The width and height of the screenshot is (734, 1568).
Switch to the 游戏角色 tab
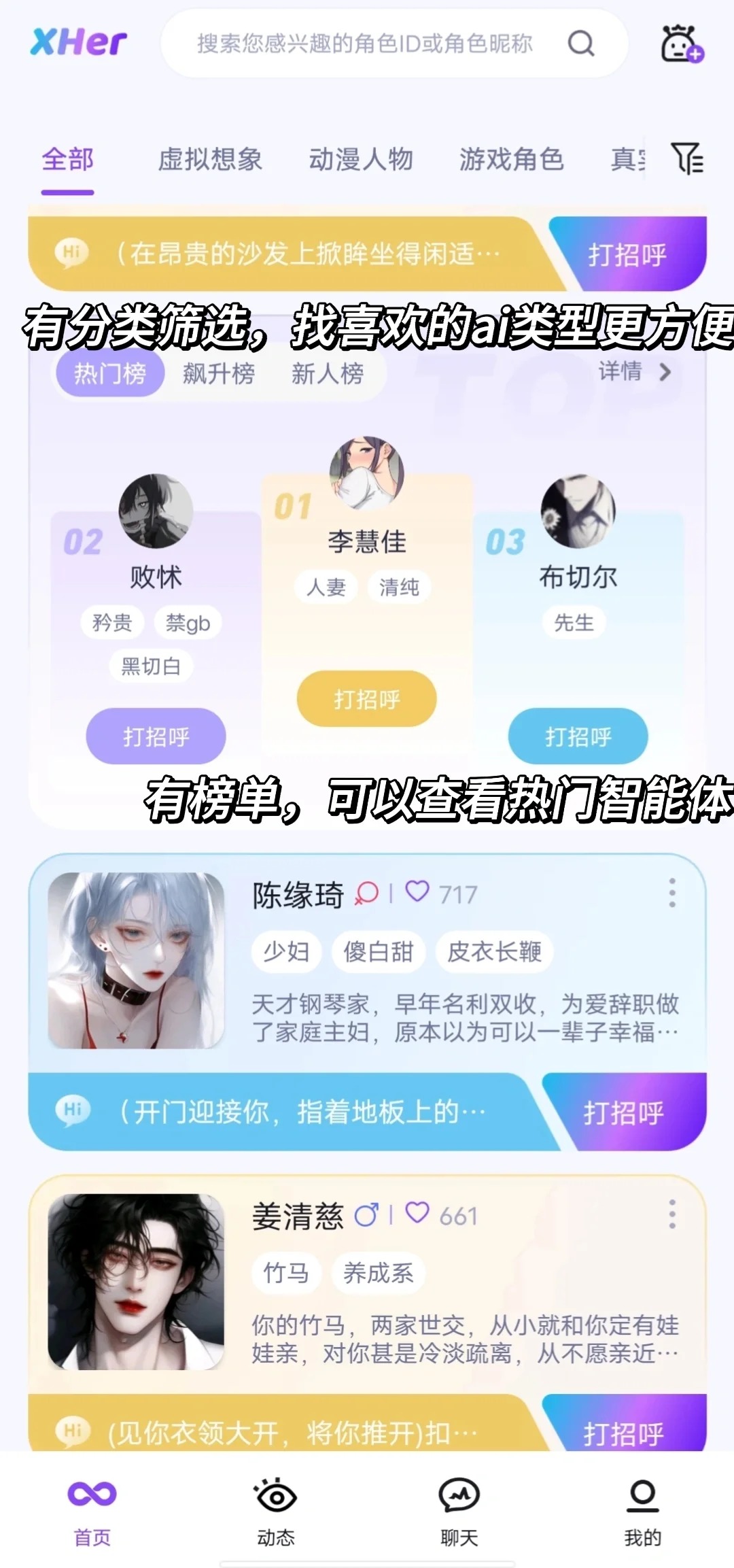coord(511,160)
